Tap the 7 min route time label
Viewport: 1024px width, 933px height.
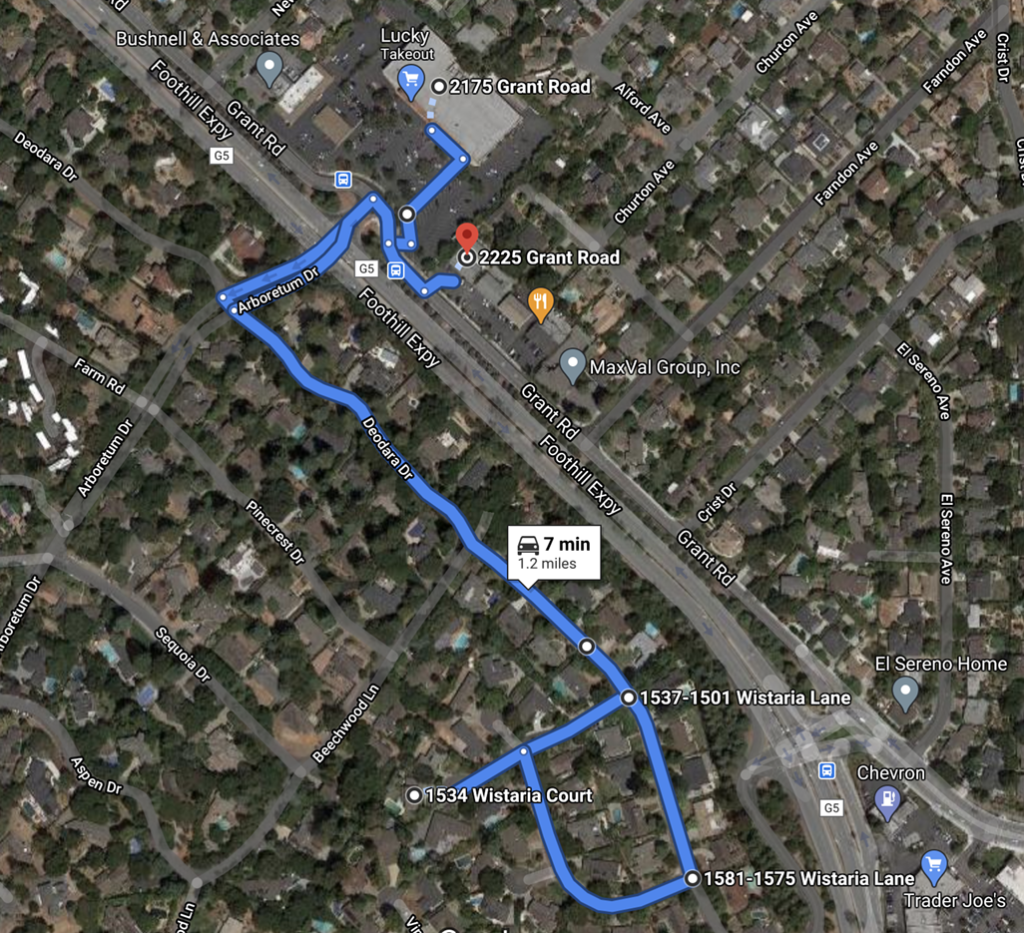pyautogui.click(x=555, y=552)
